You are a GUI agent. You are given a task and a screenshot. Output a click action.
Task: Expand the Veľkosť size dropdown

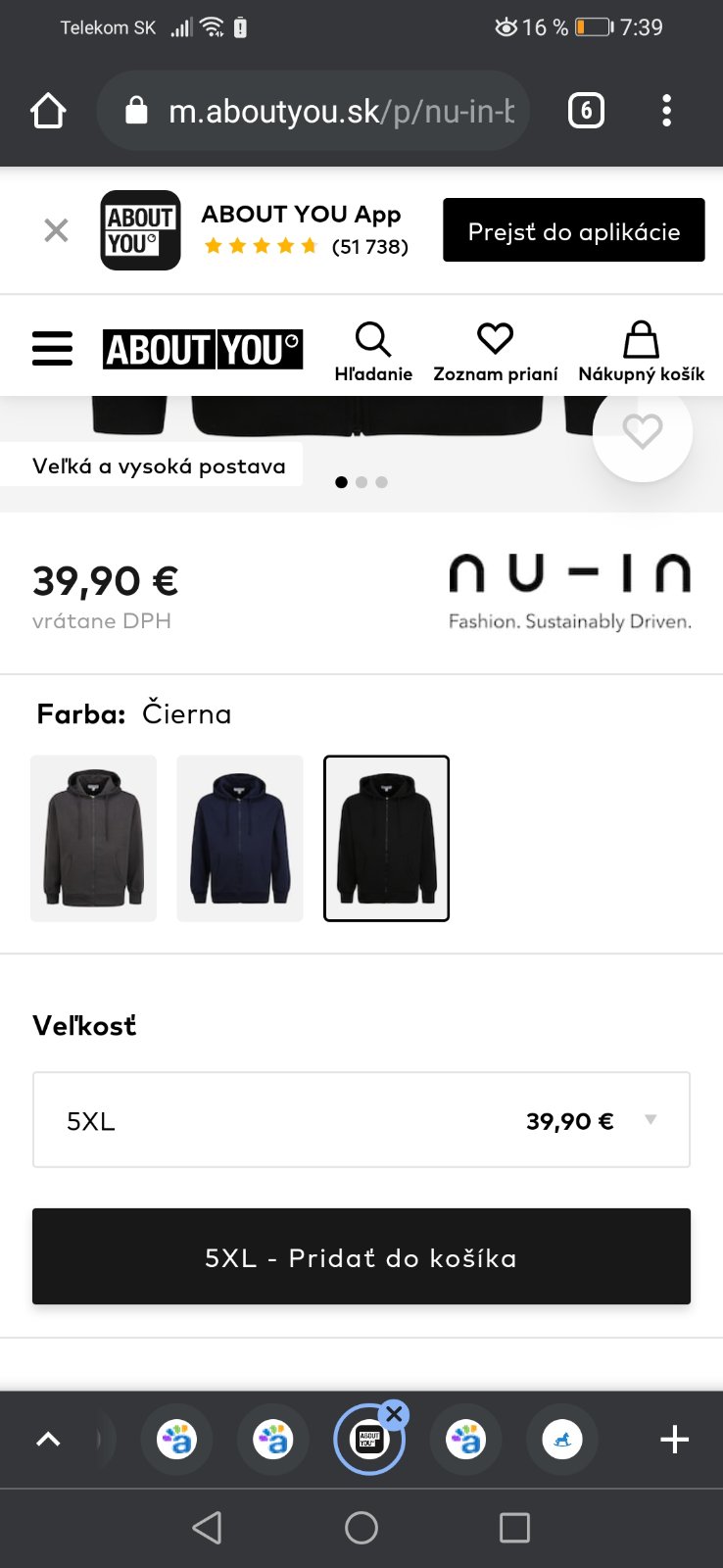(x=361, y=1120)
